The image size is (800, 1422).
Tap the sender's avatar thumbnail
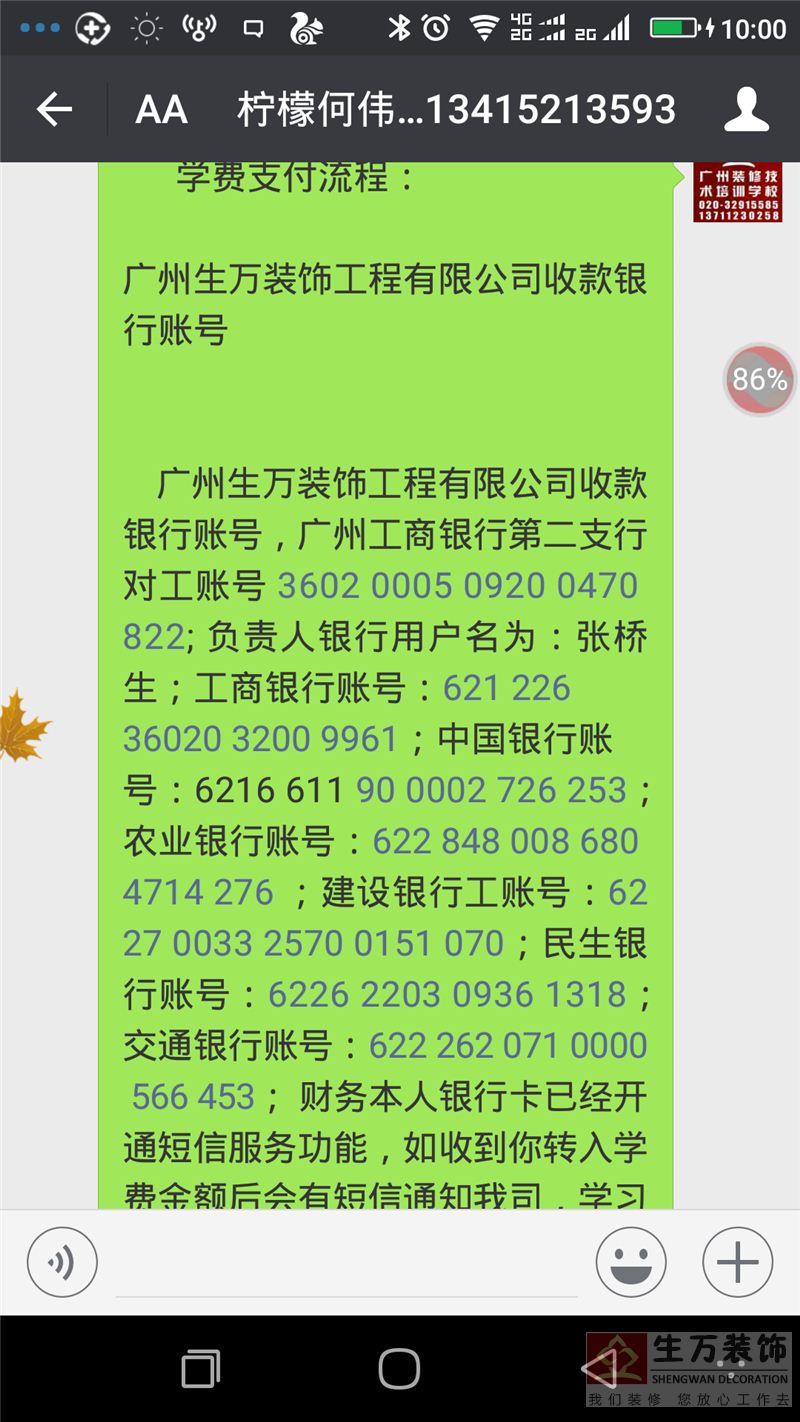738,192
